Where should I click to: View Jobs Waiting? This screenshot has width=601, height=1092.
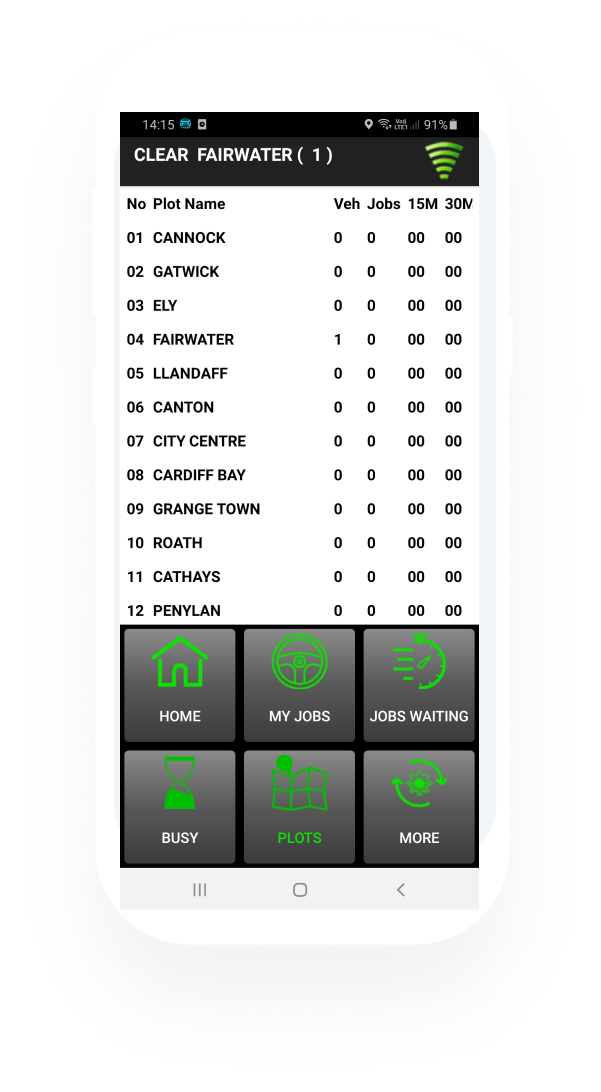coord(418,685)
